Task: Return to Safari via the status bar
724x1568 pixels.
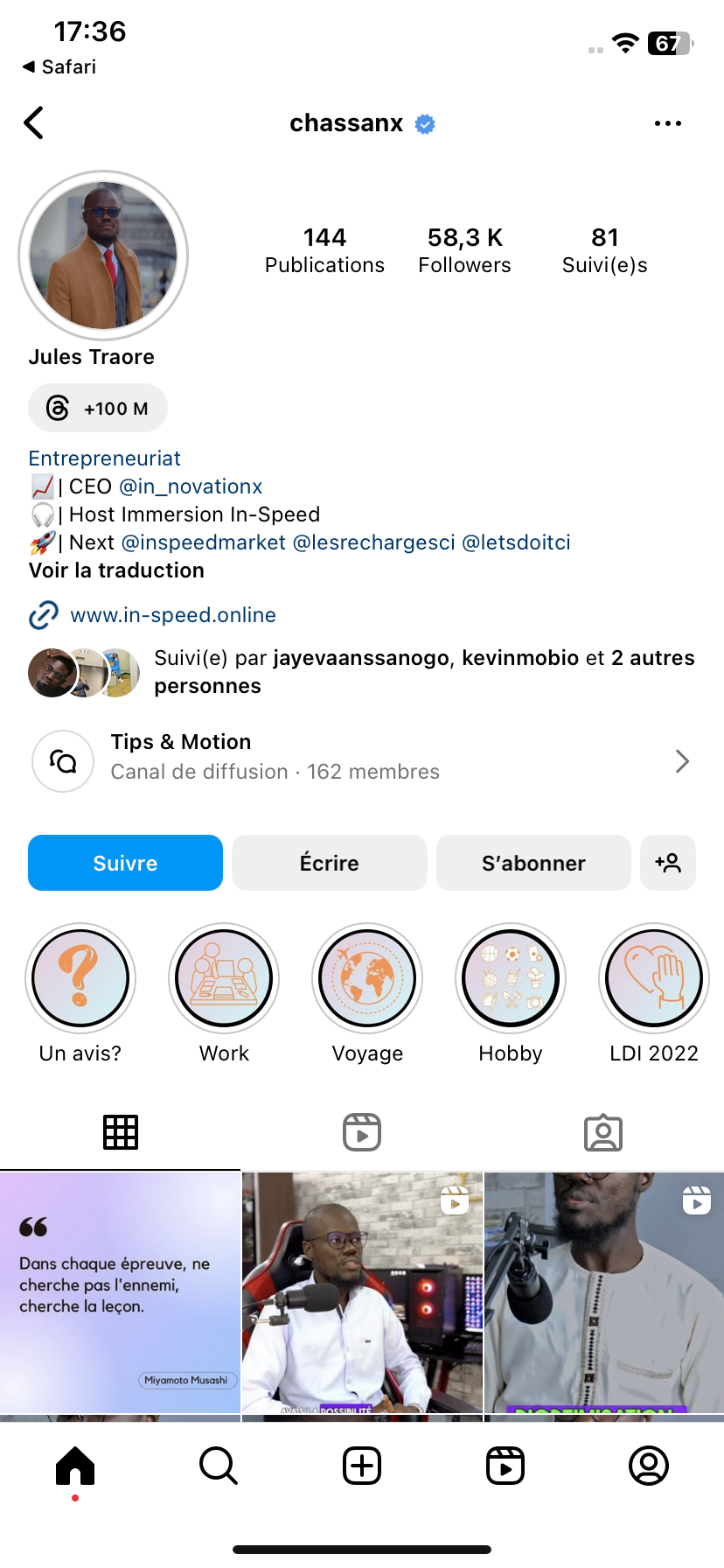Action: [x=59, y=67]
